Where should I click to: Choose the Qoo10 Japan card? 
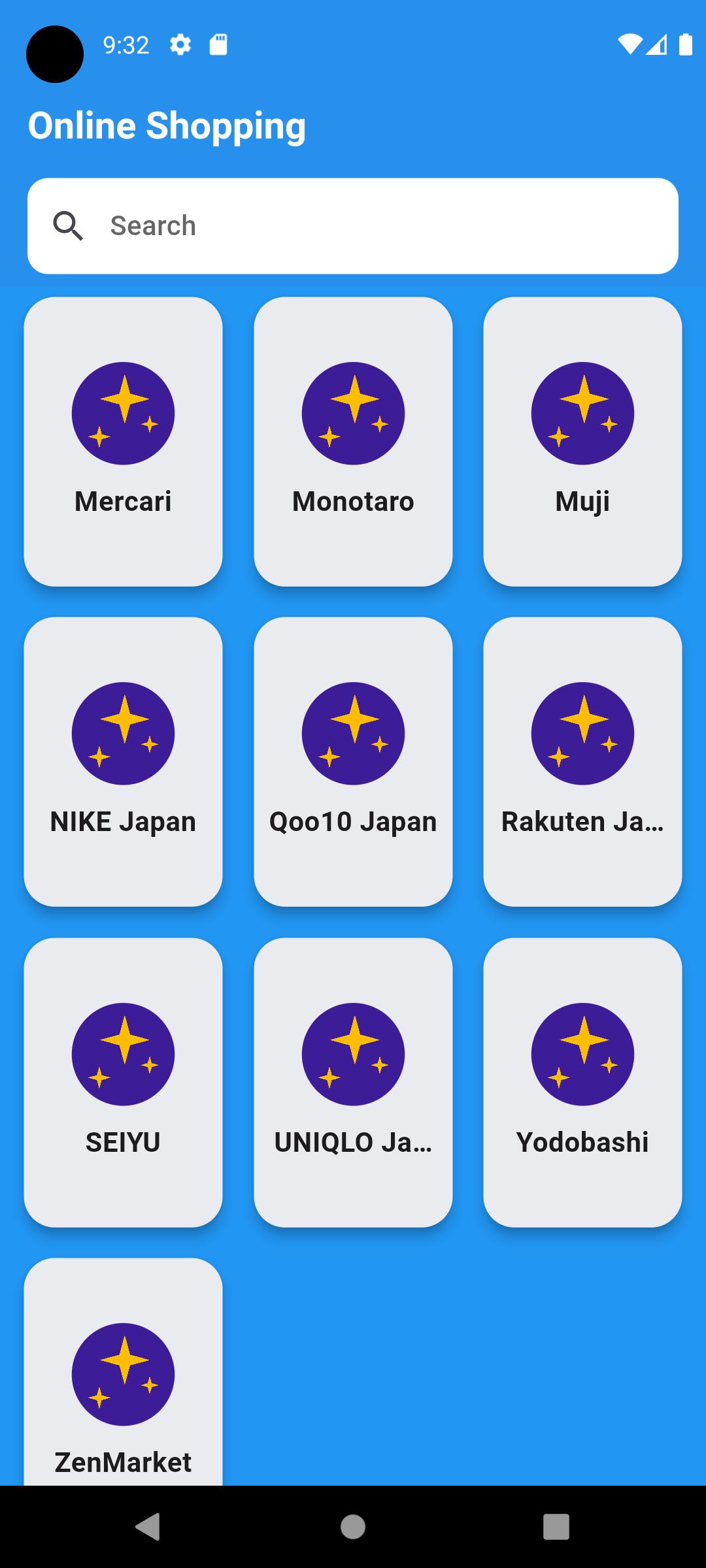pyautogui.click(x=353, y=762)
